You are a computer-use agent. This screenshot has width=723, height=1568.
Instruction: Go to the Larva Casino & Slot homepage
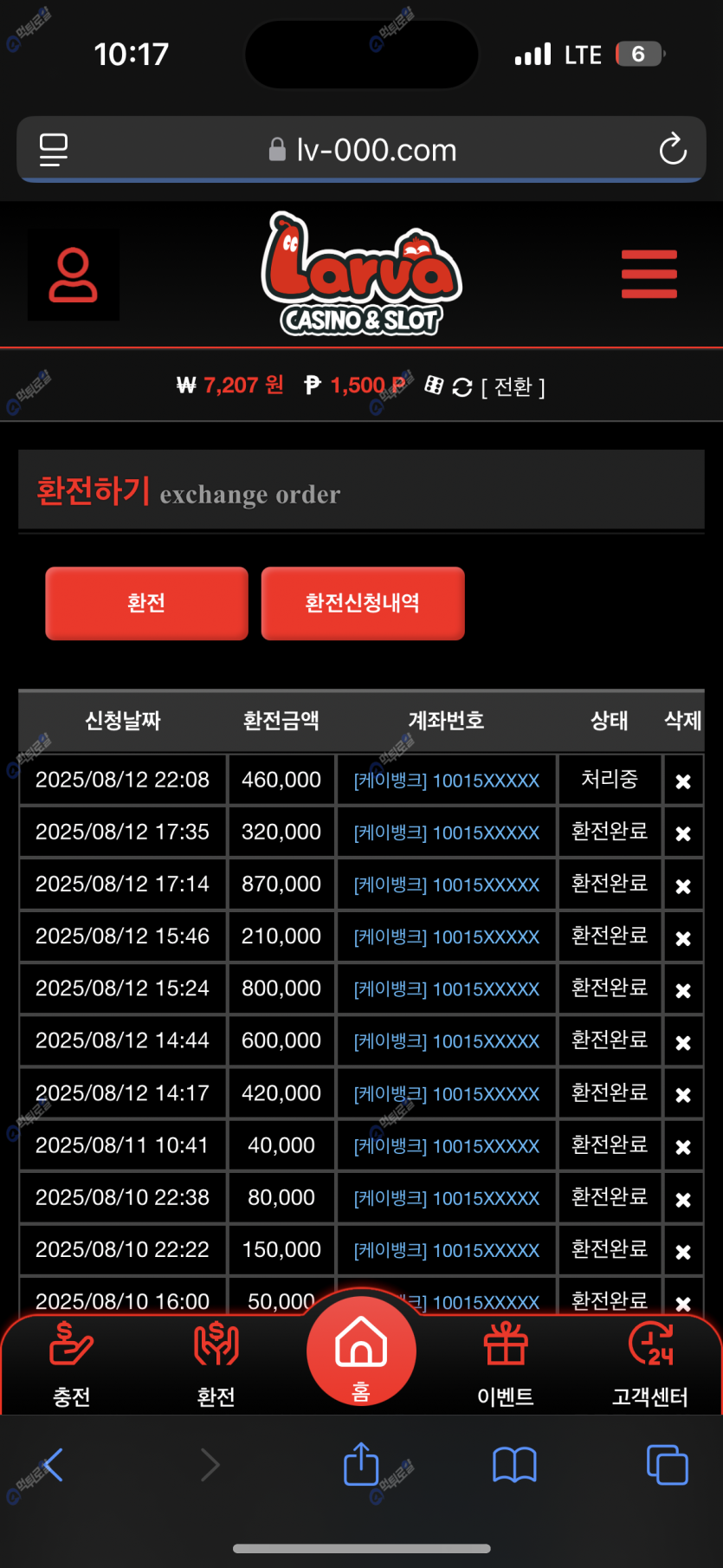point(362,274)
